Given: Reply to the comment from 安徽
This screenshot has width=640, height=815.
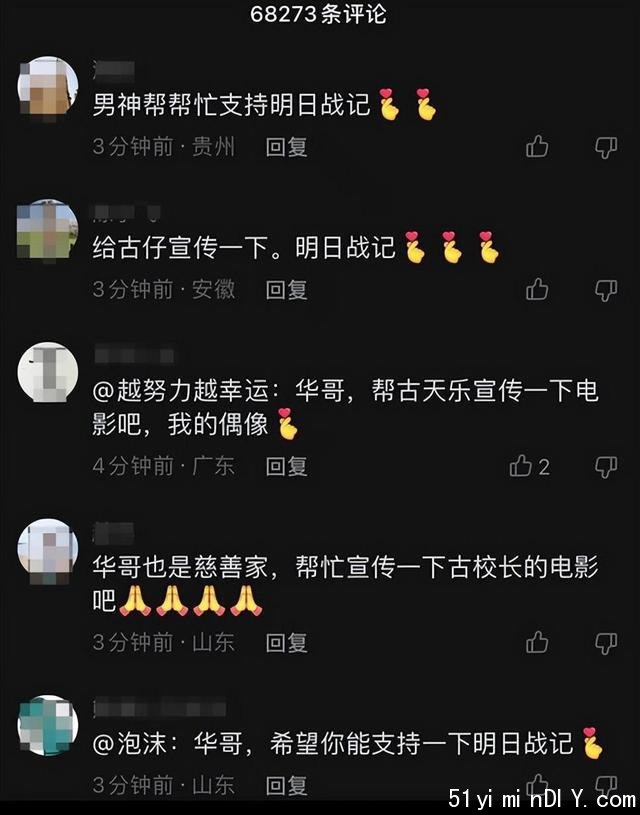Looking at the screenshot, I should coord(286,290).
